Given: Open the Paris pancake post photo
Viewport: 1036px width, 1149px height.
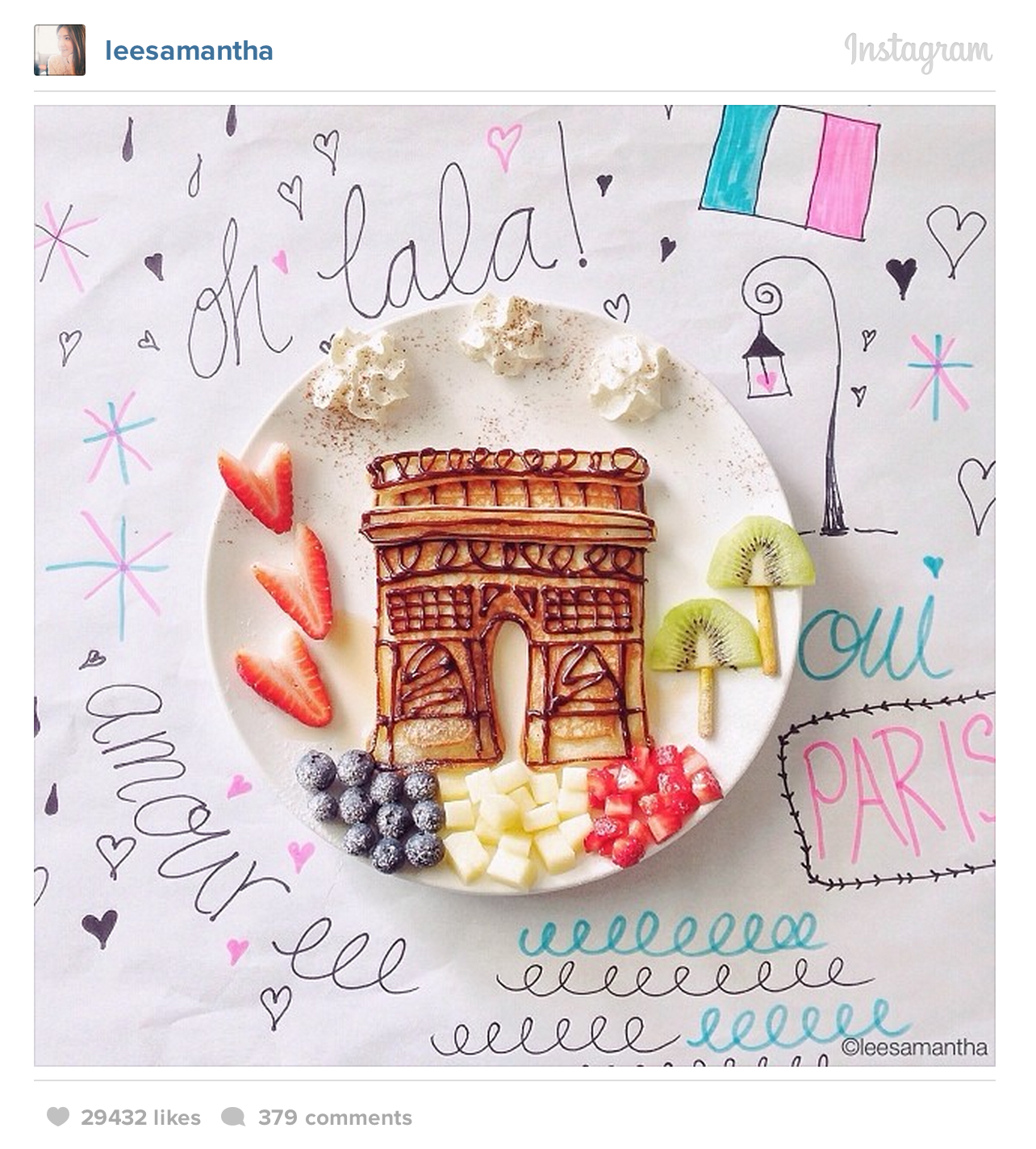Looking at the screenshot, I should click(x=514, y=586).
